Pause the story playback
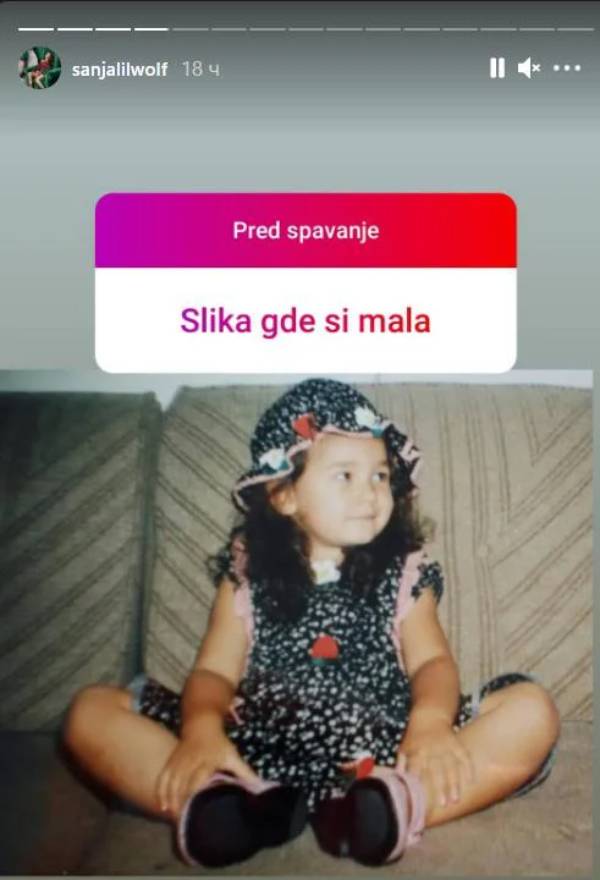This screenshot has width=600, height=880. click(x=497, y=68)
